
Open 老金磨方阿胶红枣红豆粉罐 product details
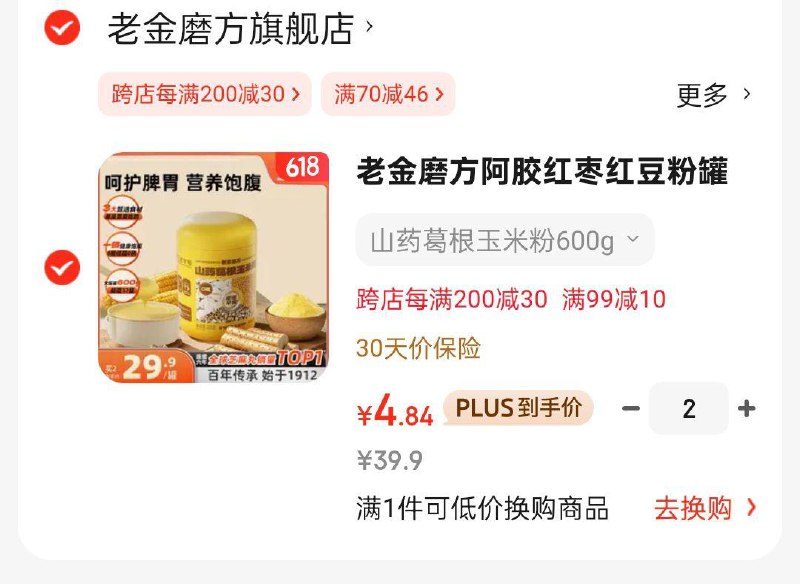click(x=542, y=171)
